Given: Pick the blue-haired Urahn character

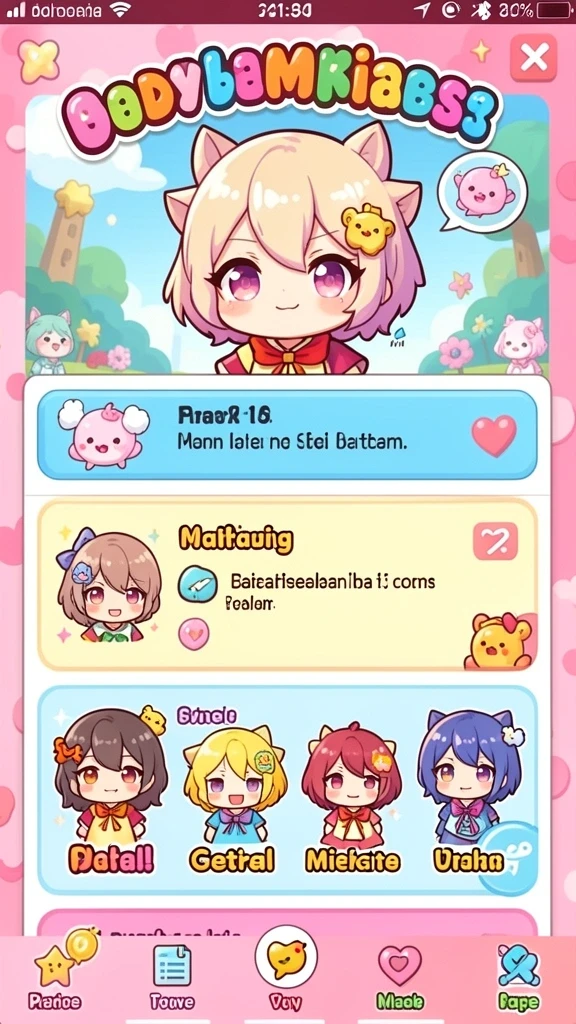Looking at the screenshot, I should tap(469, 793).
